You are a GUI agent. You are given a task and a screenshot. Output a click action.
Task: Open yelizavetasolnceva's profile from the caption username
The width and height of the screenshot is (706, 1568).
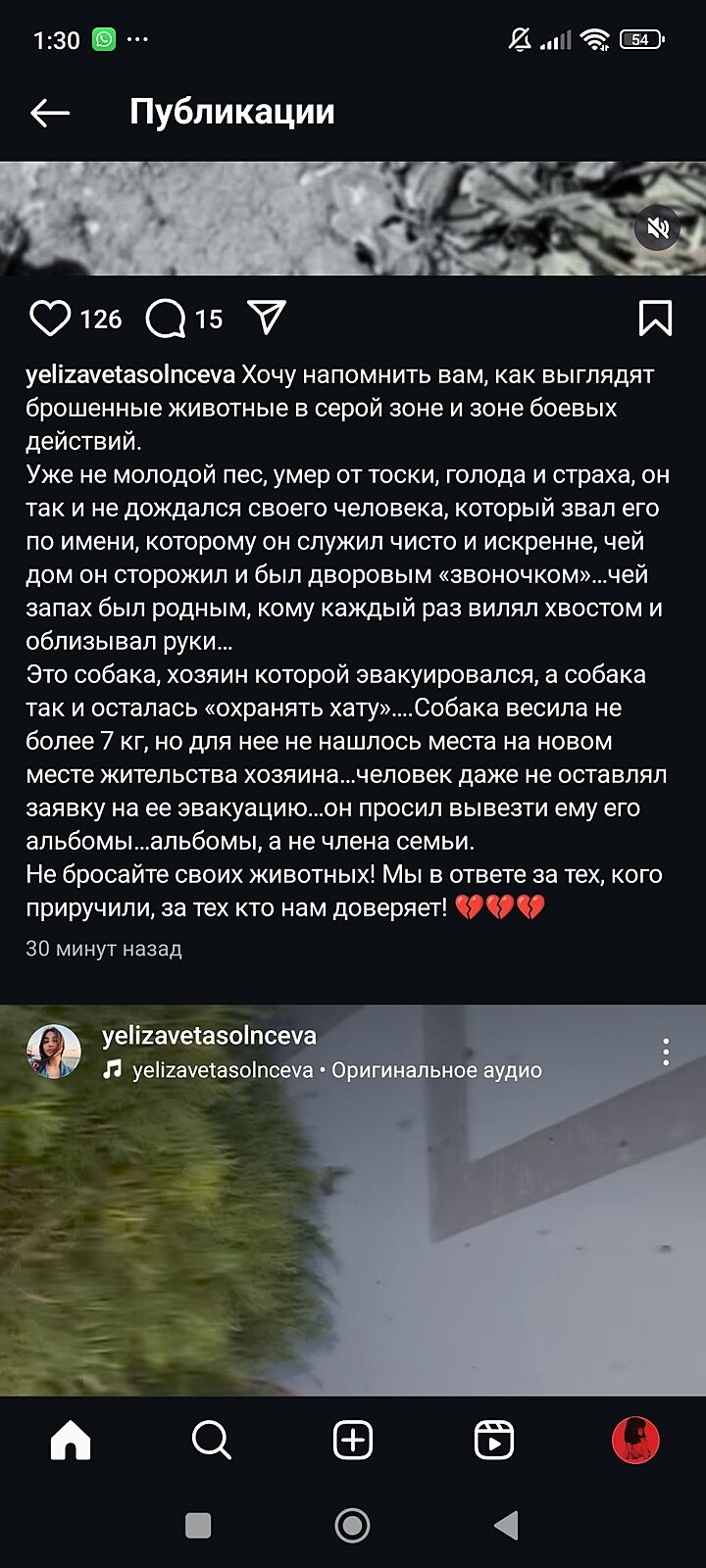click(130, 375)
